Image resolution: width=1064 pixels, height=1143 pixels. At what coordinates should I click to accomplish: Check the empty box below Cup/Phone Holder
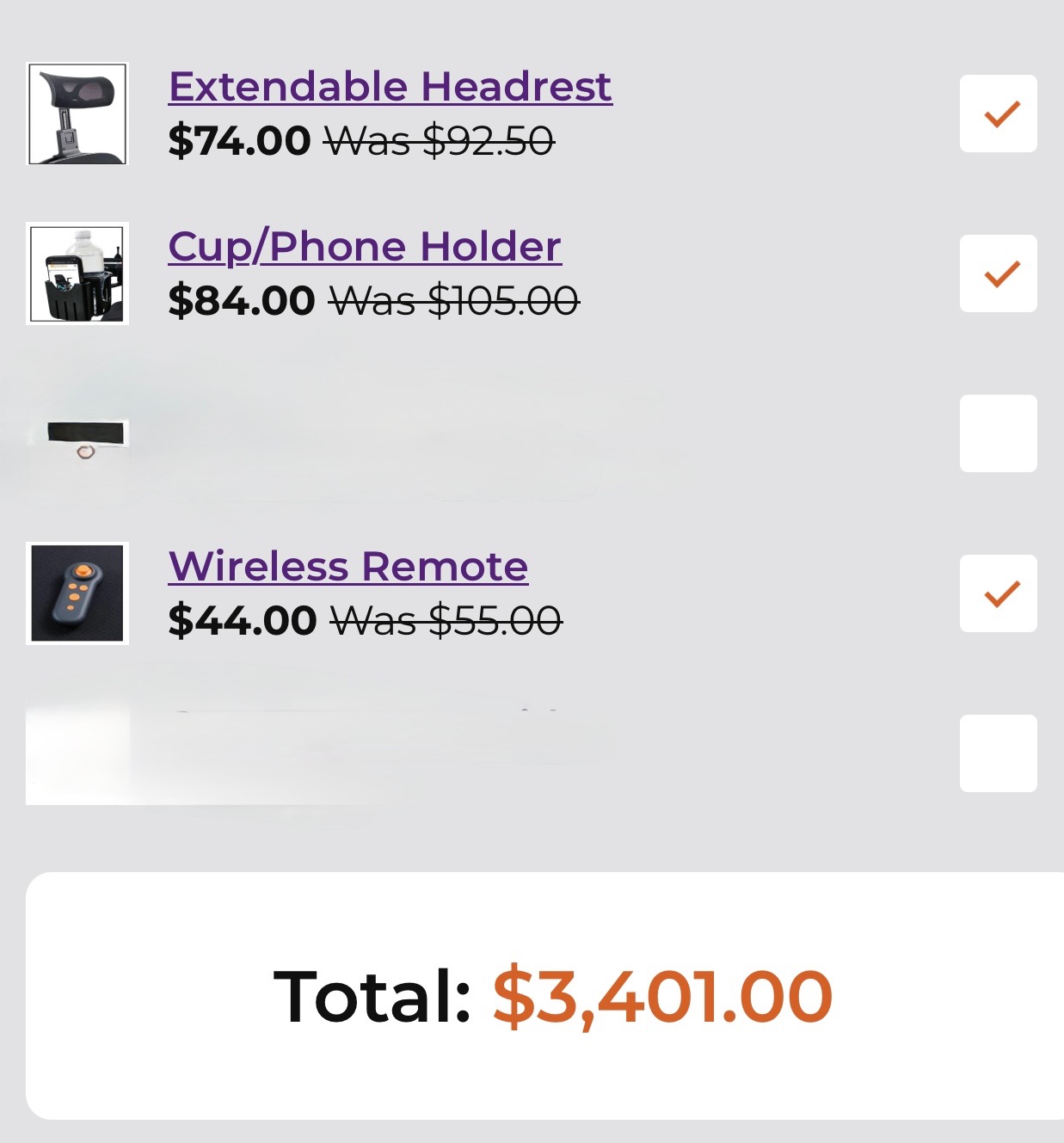point(998,433)
